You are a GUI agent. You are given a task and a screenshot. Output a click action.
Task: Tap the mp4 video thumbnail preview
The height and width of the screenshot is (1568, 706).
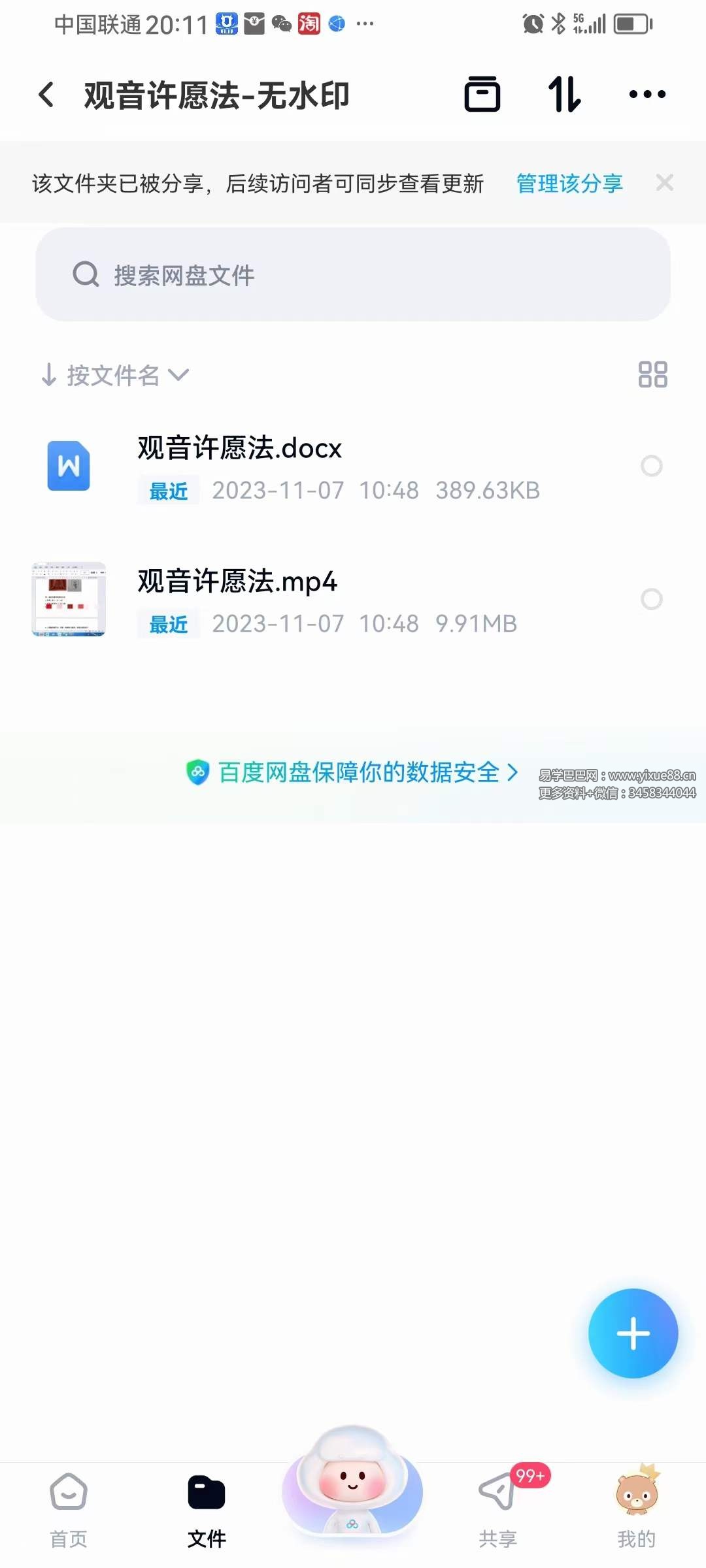coord(69,599)
